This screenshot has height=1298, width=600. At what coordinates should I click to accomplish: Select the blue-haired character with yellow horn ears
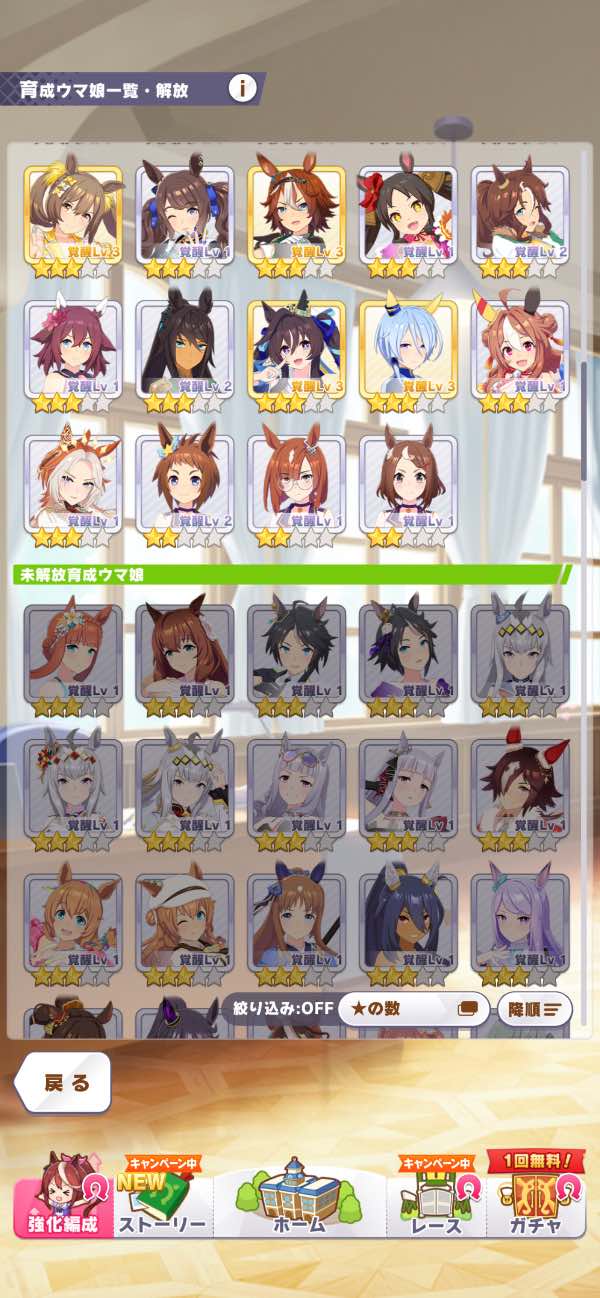click(x=408, y=351)
